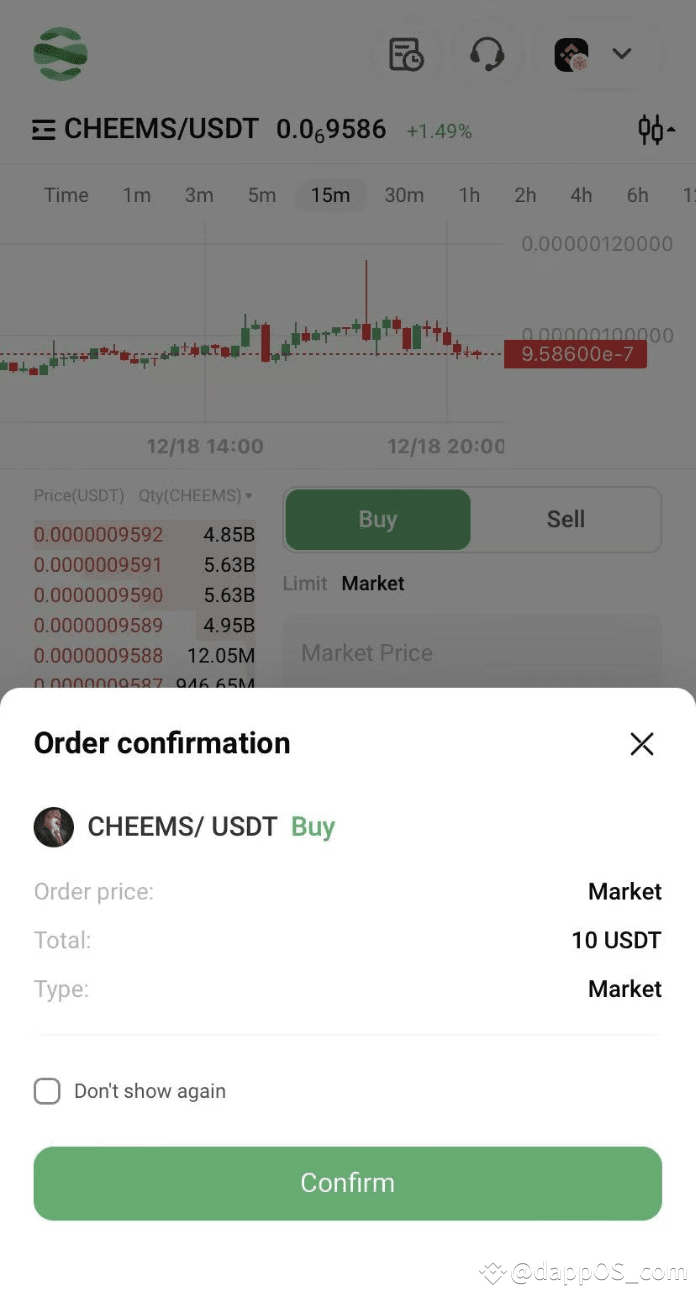Image resolution: width=696 pixels, height=1294 pixels.
Task: Switch to the Sell tab
Action: click(x=565, y=519)
